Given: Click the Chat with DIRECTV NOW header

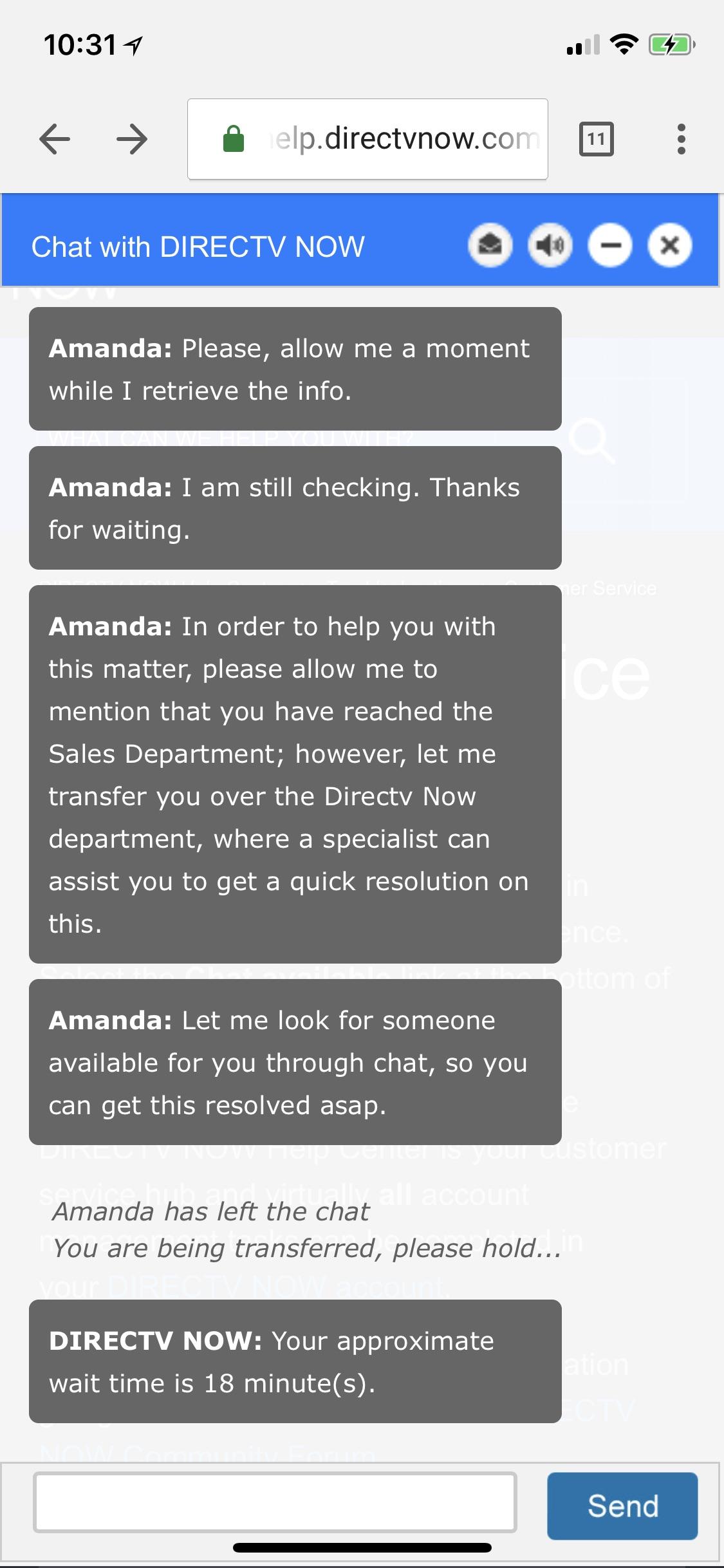Looking at the screenshot, I should click(x=198, y=245).
